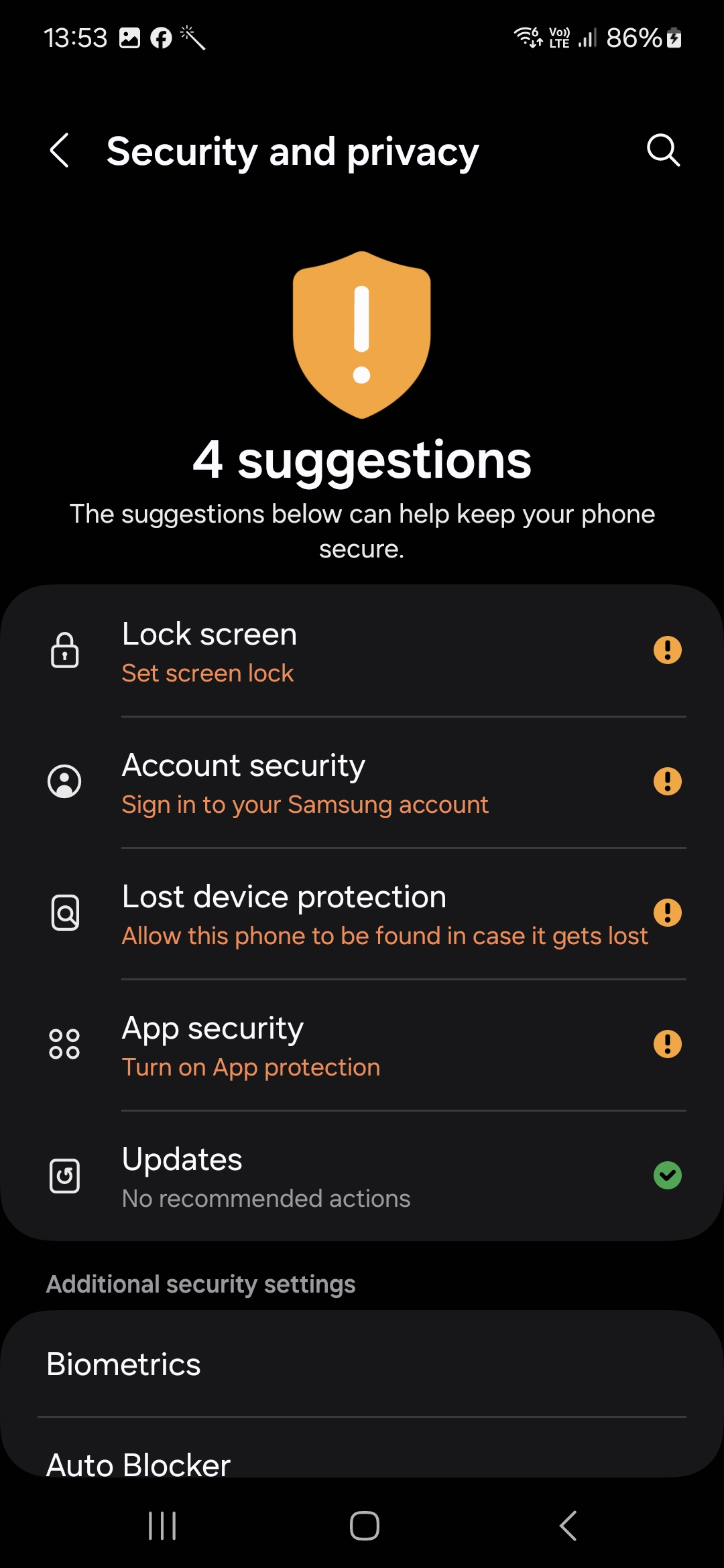
Task: Go back from Security and privacy
Action: click(x=60, y=150)
